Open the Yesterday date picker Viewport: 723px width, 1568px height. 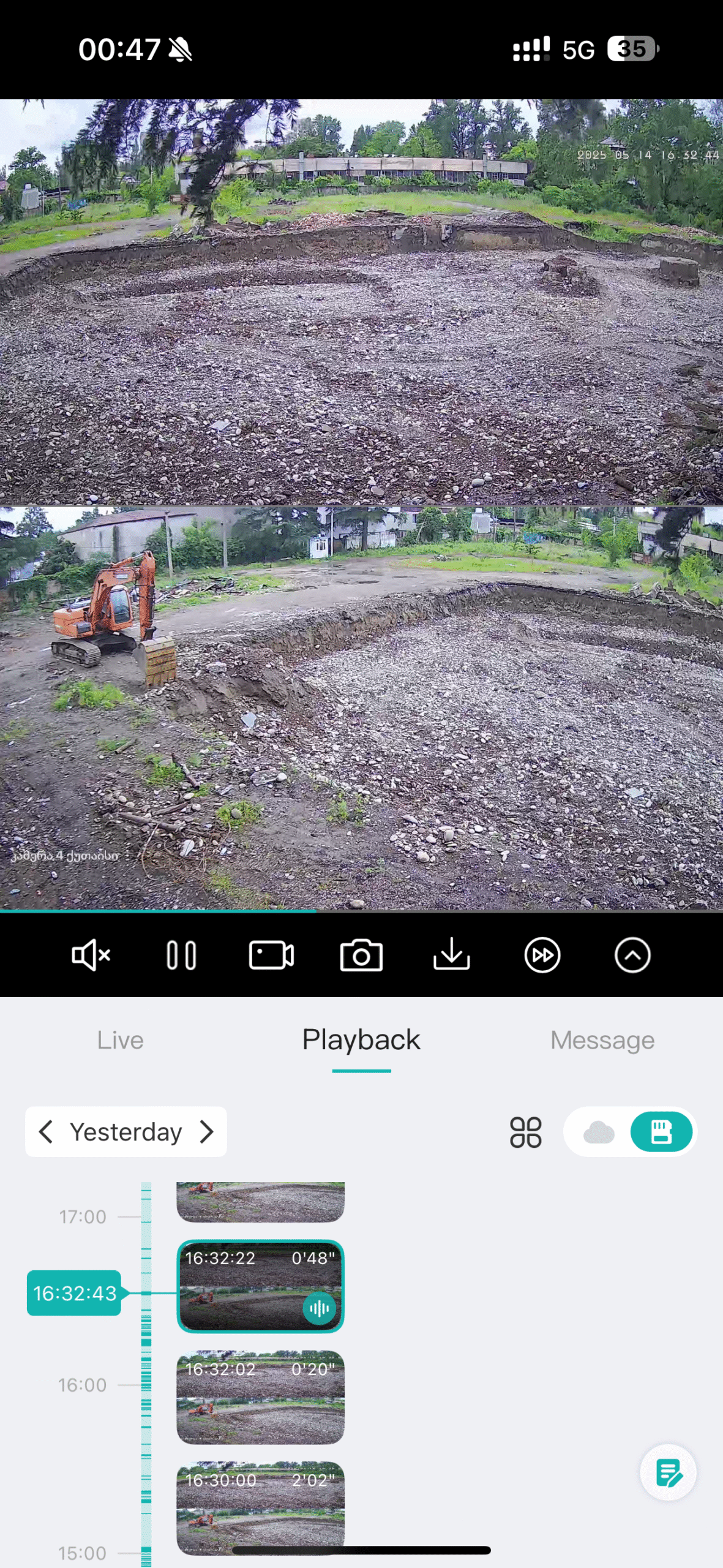tap(126, 1131)
